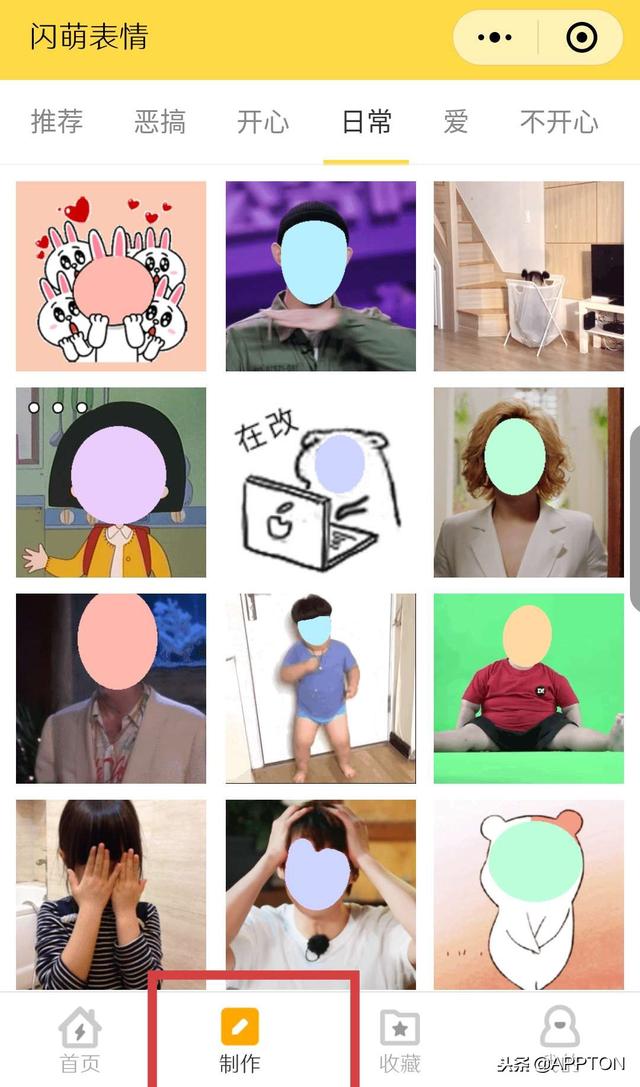Open the 制作 create tab
The height and width of the screenshot is (1087, 640).
239,1040
